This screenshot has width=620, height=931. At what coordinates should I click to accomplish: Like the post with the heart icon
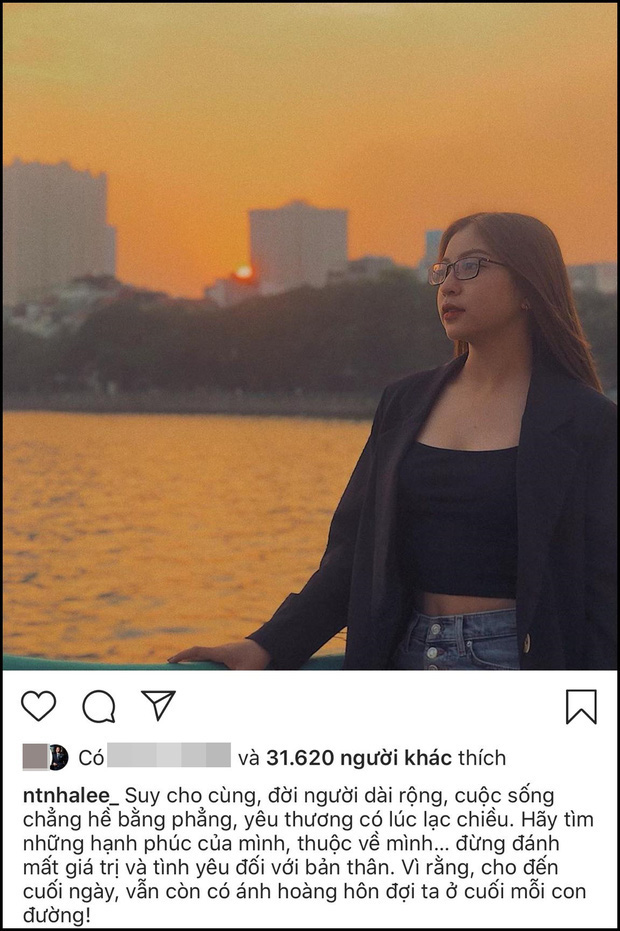point(38,706)
